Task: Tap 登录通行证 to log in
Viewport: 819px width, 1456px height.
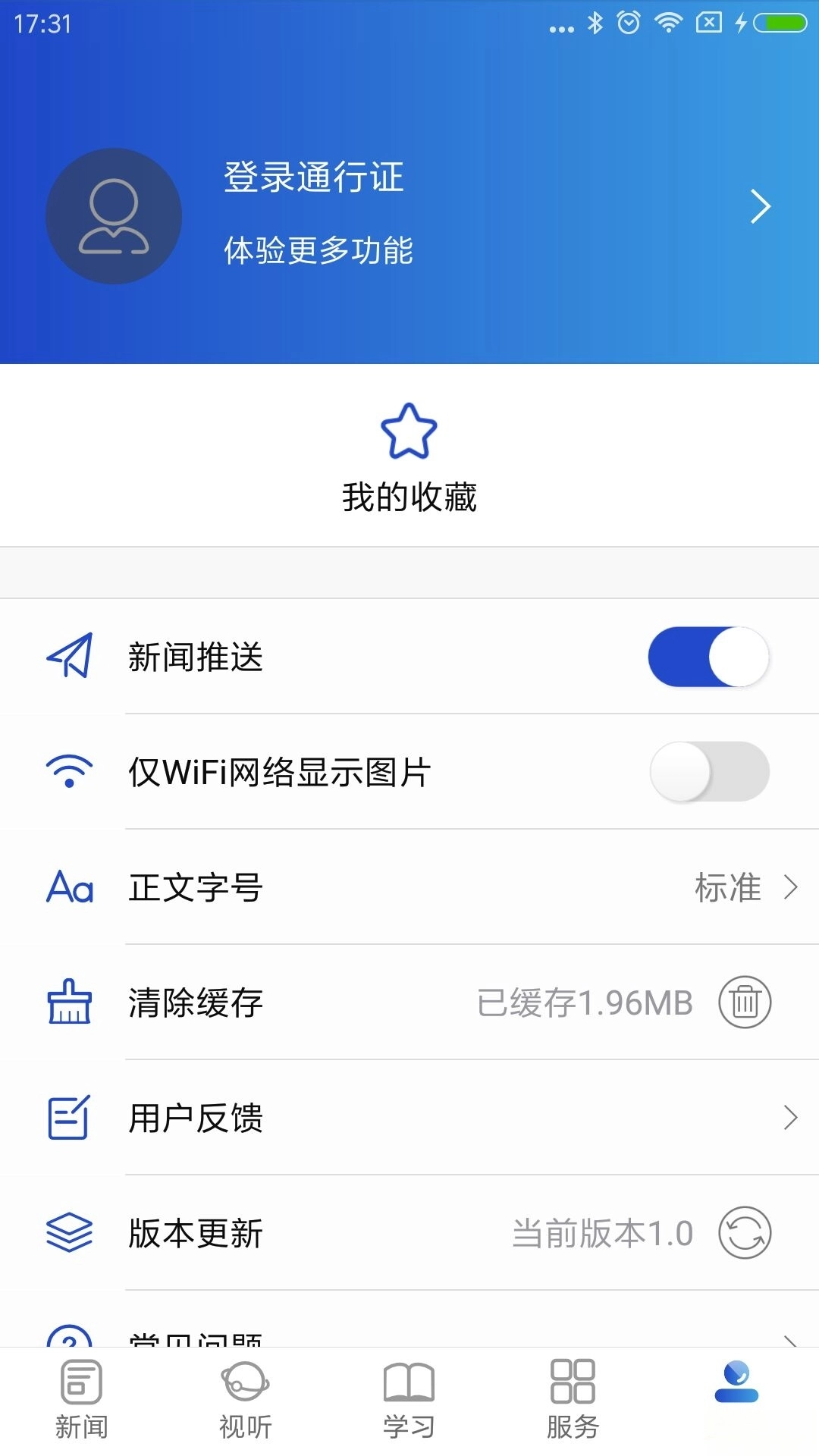Action: pos(314,177)
